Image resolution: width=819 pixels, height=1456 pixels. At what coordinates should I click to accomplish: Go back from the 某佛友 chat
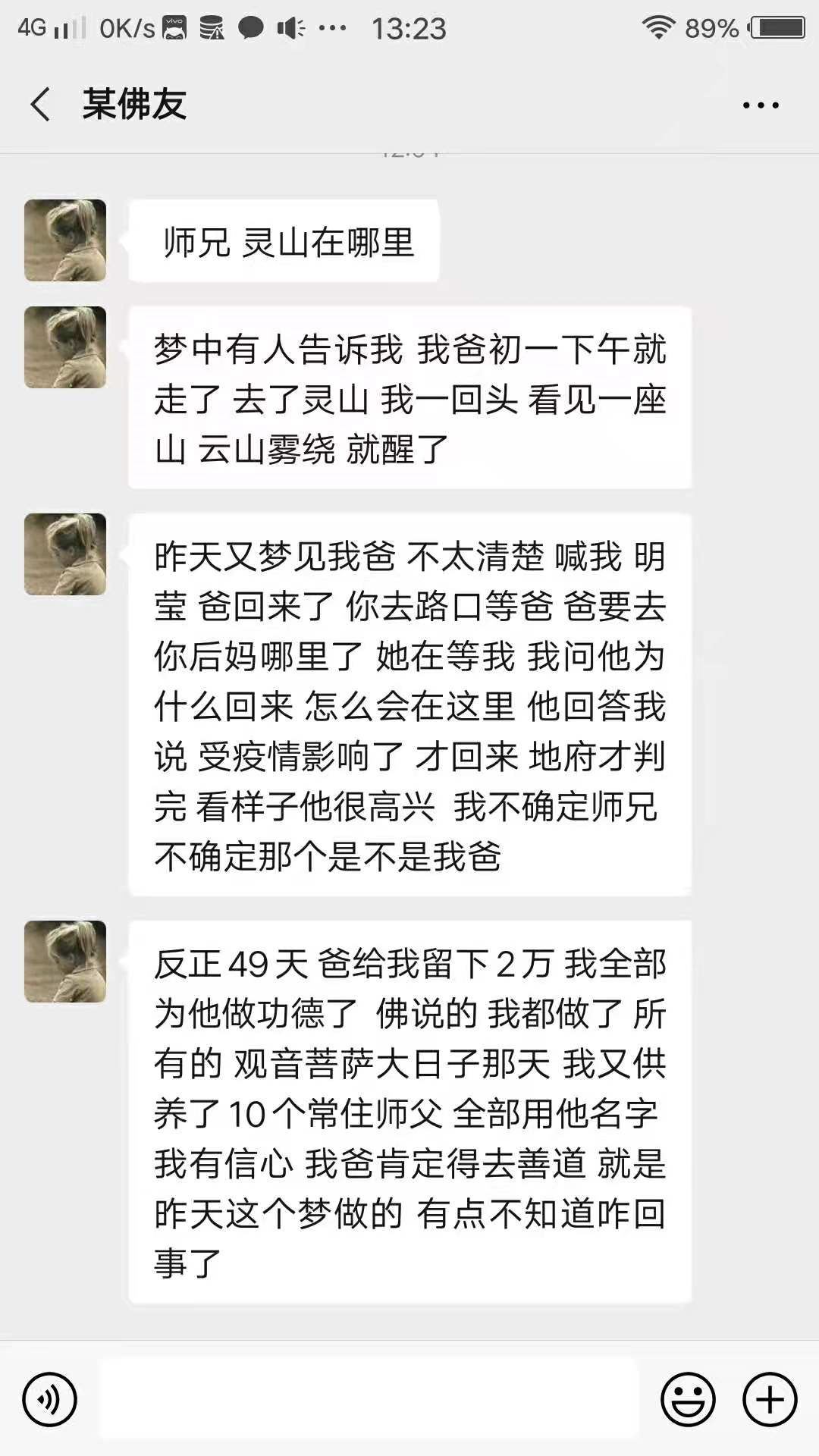click(41, 104)
